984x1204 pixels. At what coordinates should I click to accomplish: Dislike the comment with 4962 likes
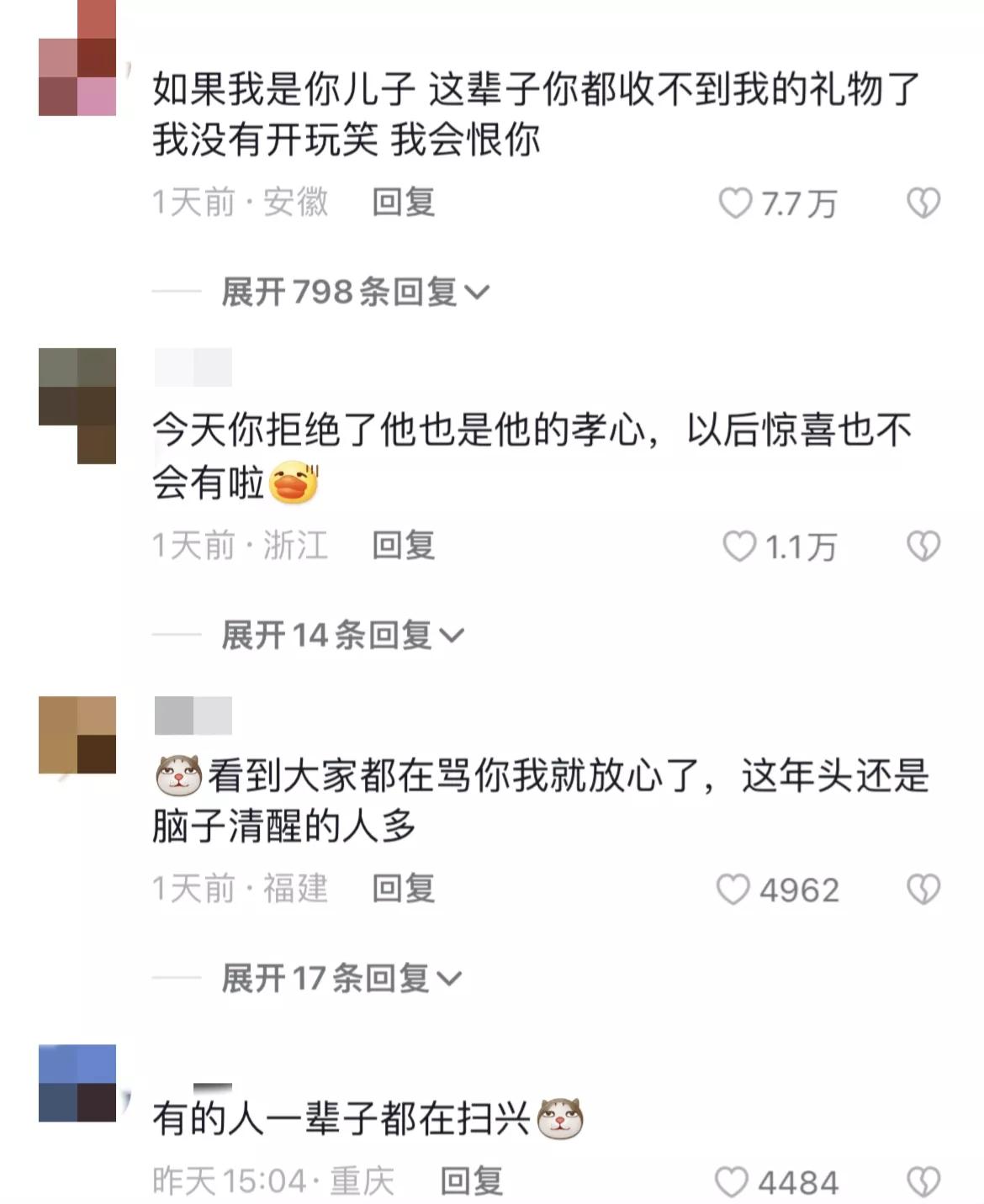coord(923,887)
